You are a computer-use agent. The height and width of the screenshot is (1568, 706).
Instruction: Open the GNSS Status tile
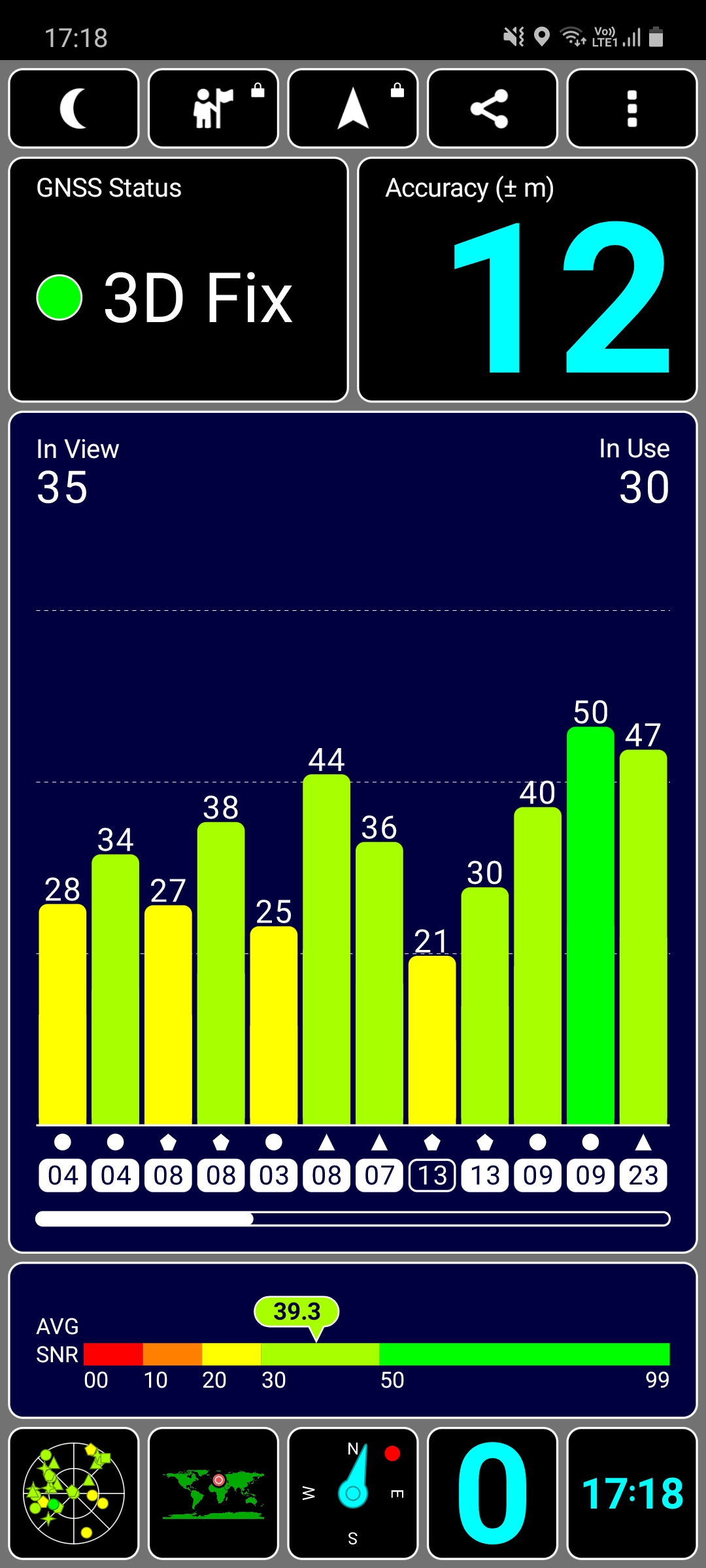[x=178, y=280]
